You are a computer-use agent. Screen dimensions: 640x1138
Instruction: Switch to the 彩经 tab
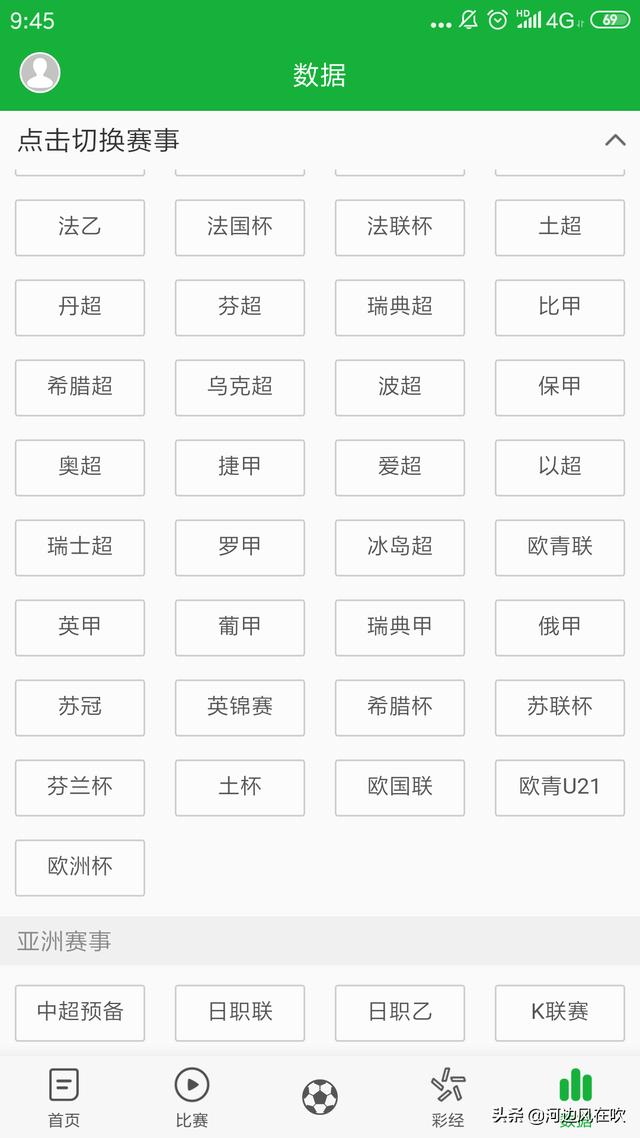tap(448, 1097)
